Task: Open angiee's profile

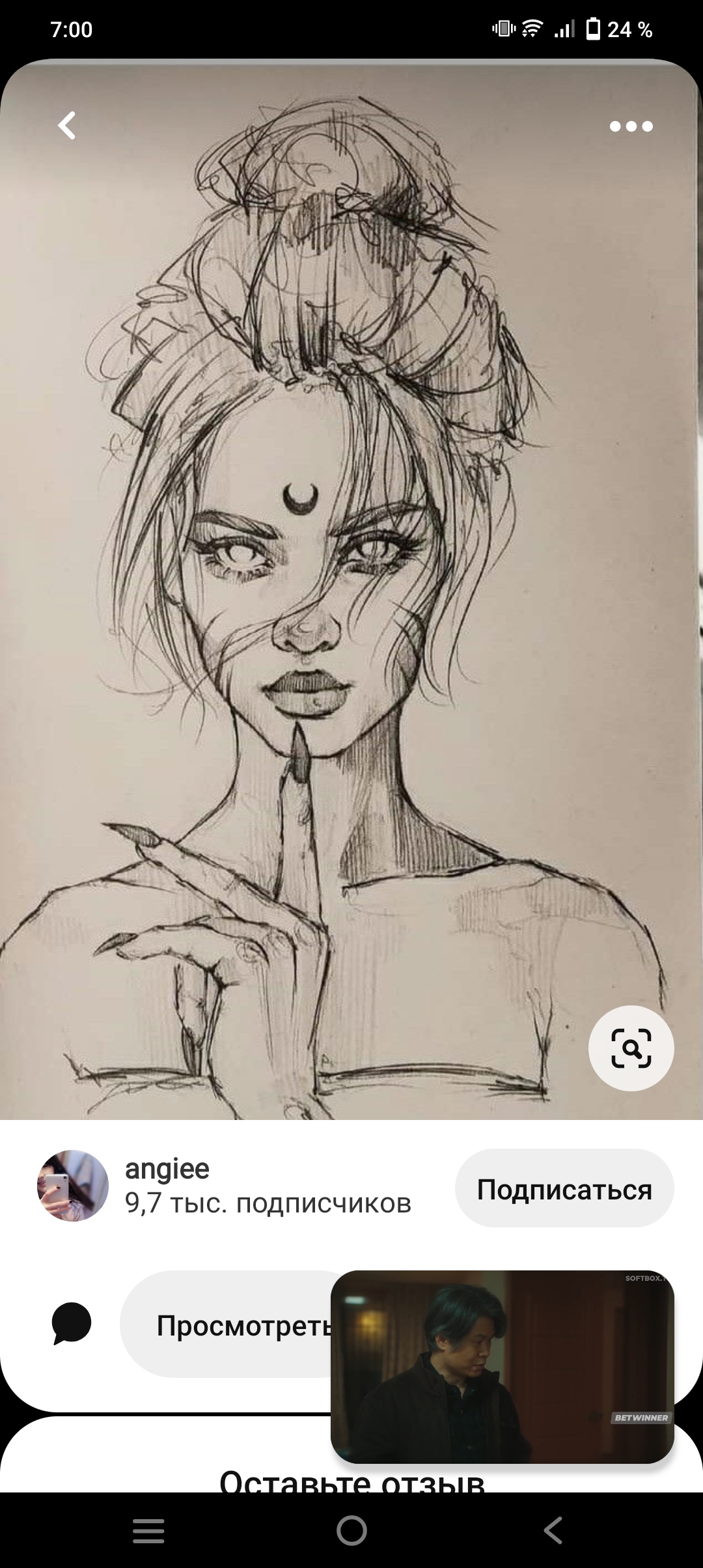Action: click(x=73, y=1185)
